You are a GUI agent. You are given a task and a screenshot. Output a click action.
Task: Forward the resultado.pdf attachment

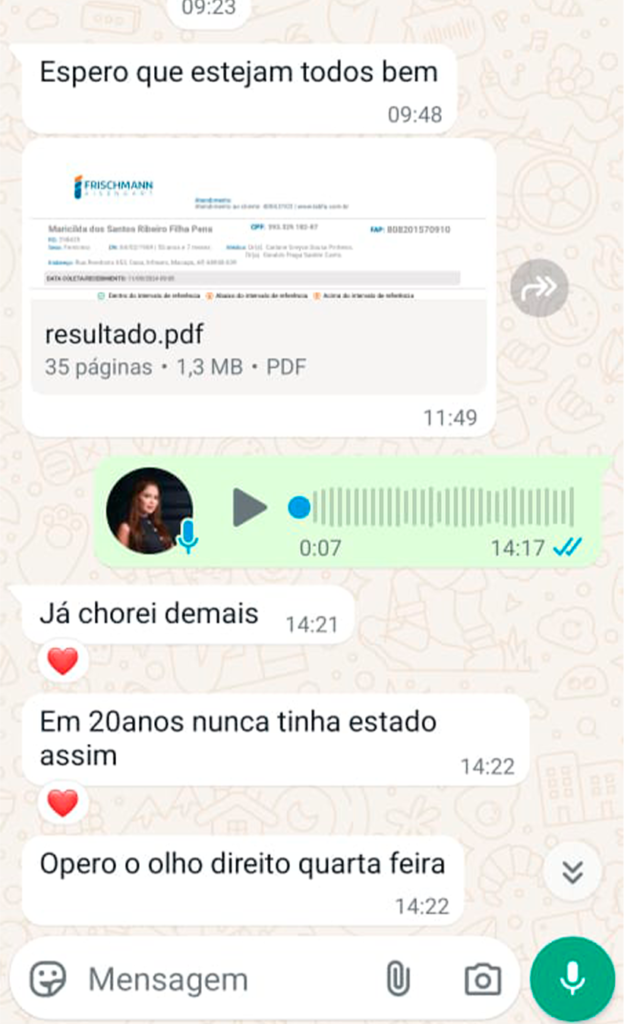click(539, 288)
